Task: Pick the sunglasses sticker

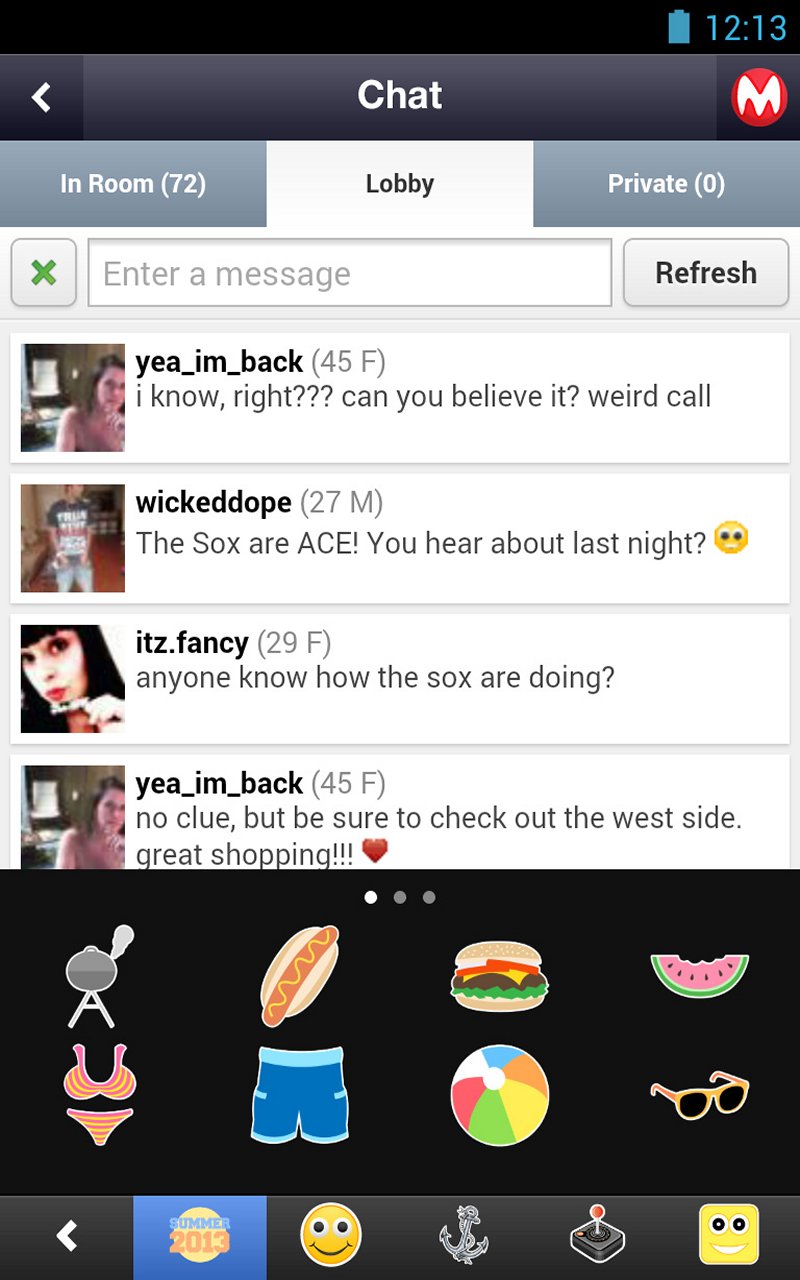Action: pyautogui.click(x=699, y=1093)
